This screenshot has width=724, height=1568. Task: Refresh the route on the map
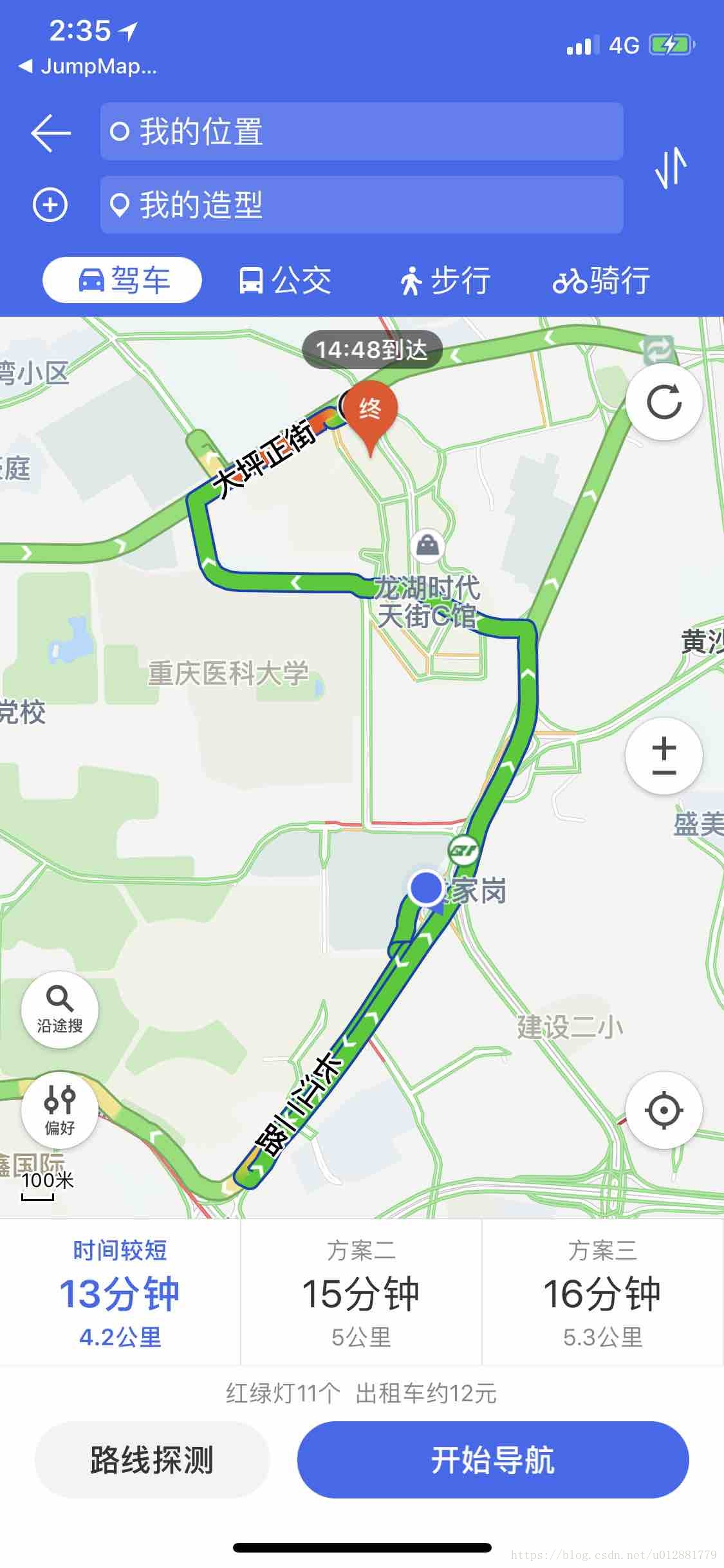664,402
